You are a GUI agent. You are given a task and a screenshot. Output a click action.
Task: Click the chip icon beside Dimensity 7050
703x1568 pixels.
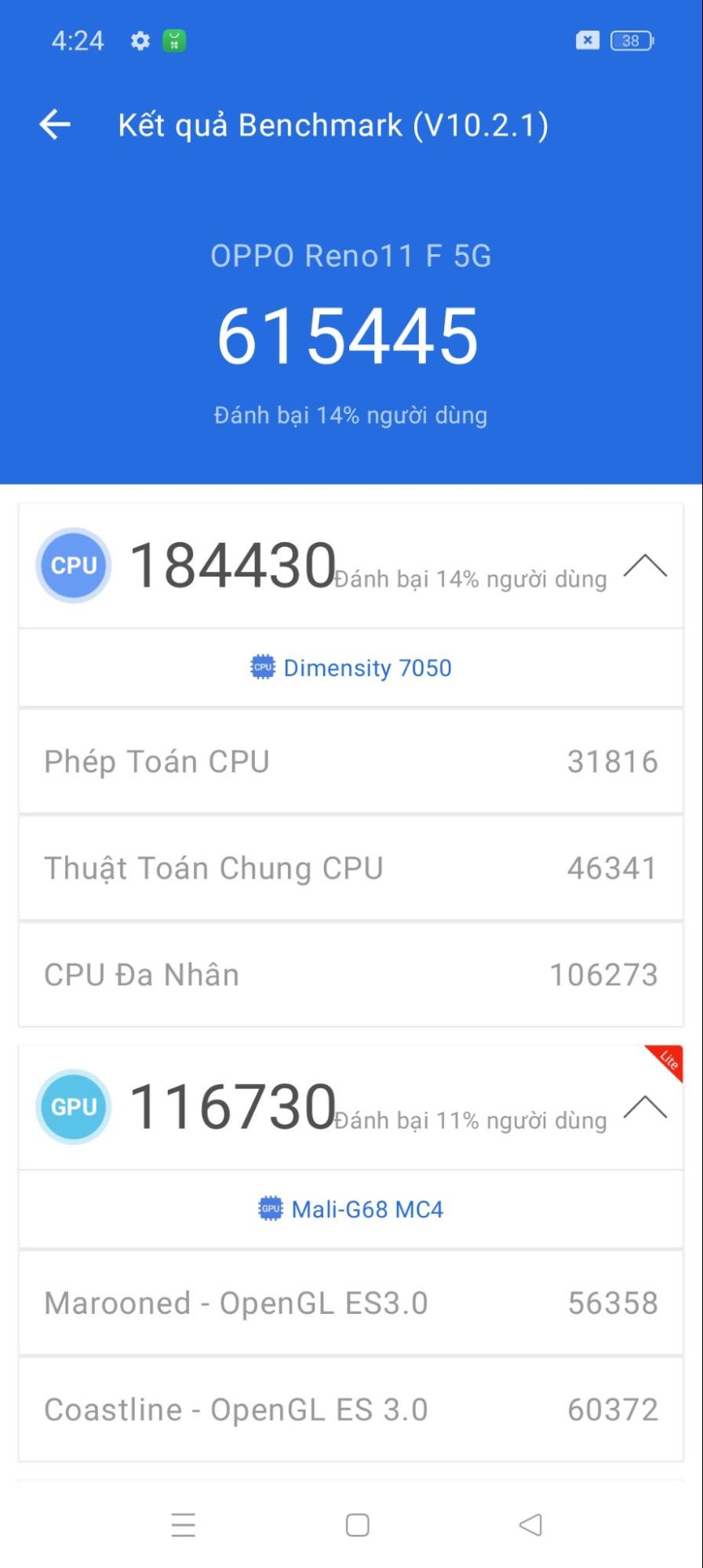[262, 668]
